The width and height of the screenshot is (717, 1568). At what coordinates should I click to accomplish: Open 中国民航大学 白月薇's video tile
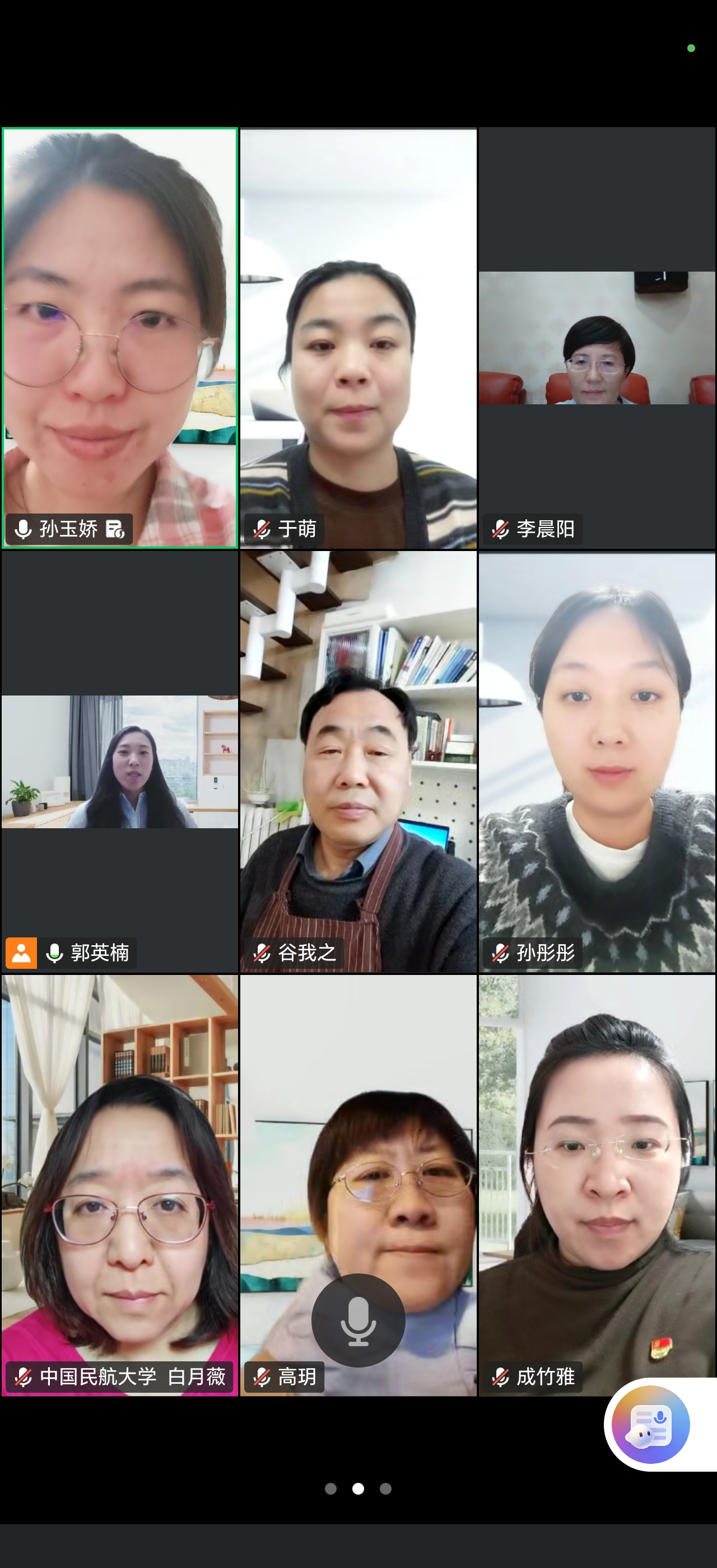pos(120,1184)
